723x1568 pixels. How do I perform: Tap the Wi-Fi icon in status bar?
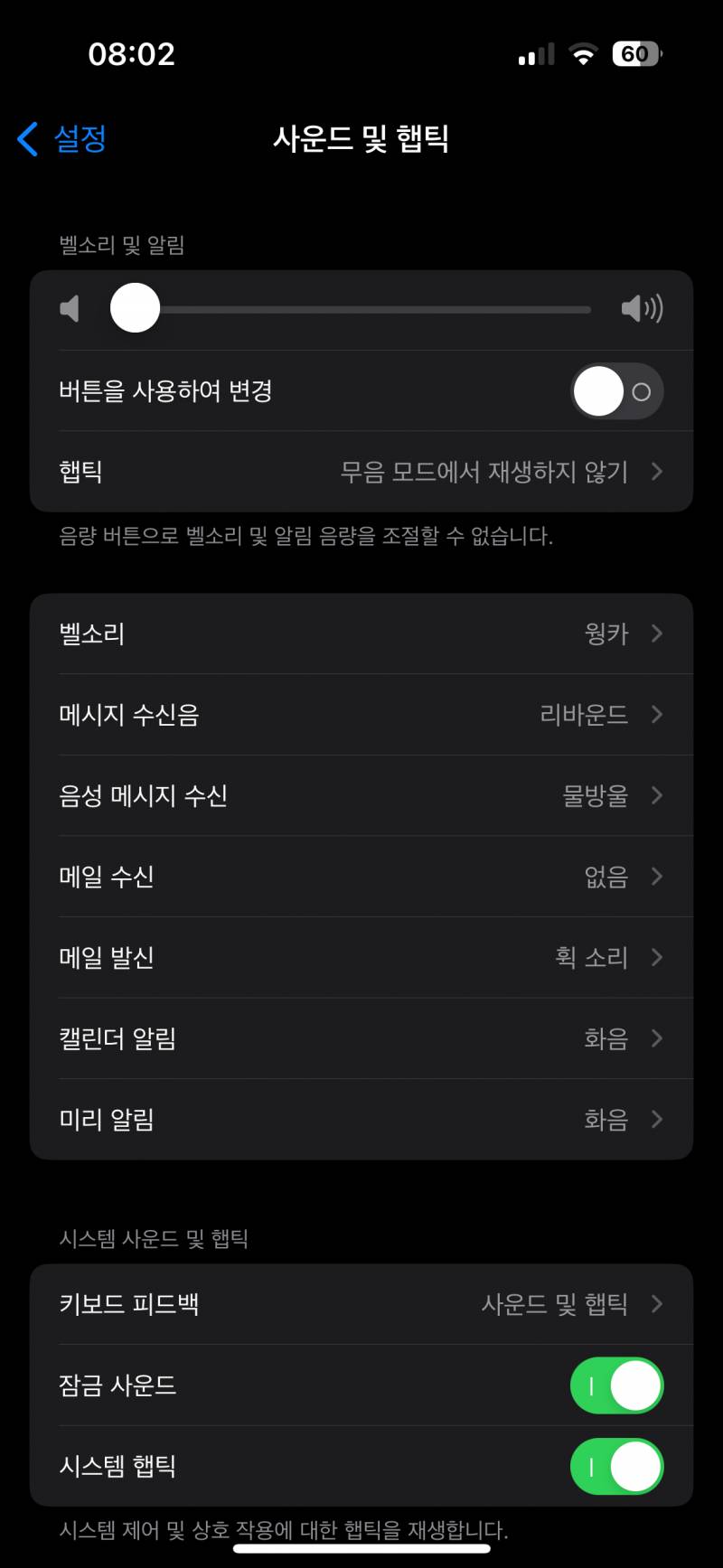[583, 54]
